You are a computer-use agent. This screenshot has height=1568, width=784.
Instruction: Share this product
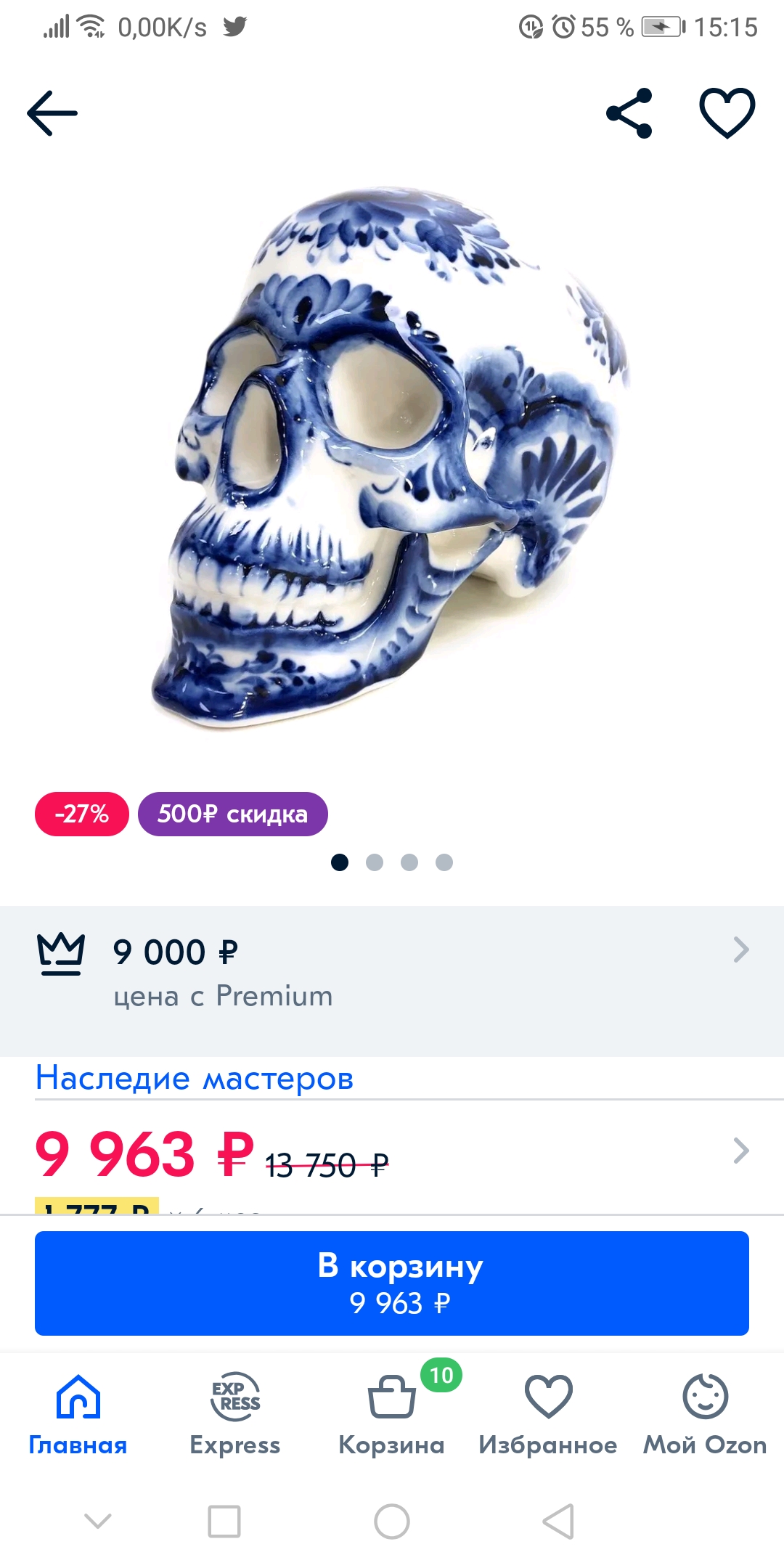click(x=629, y=113)
